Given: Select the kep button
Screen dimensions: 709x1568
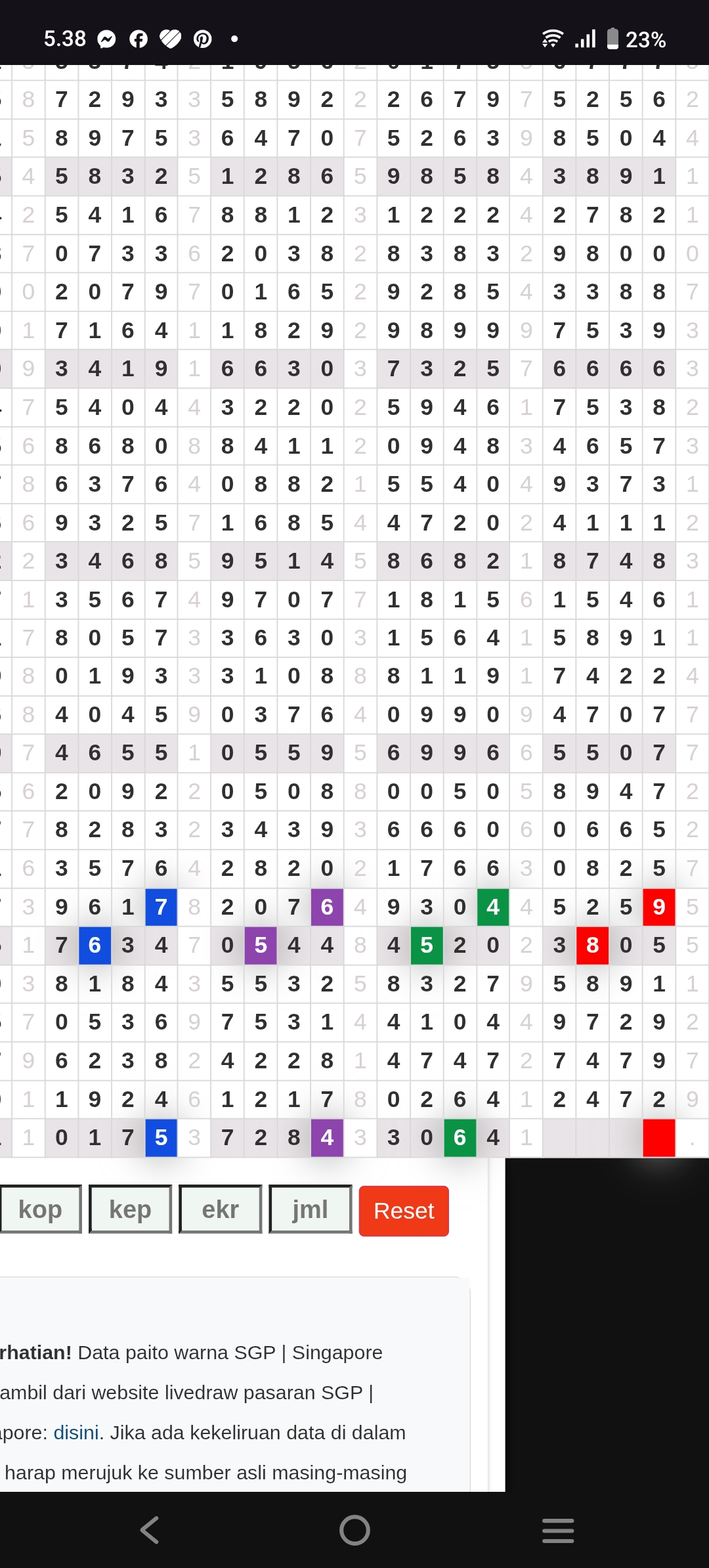Looking at the screenshot, I should 130,1209.
